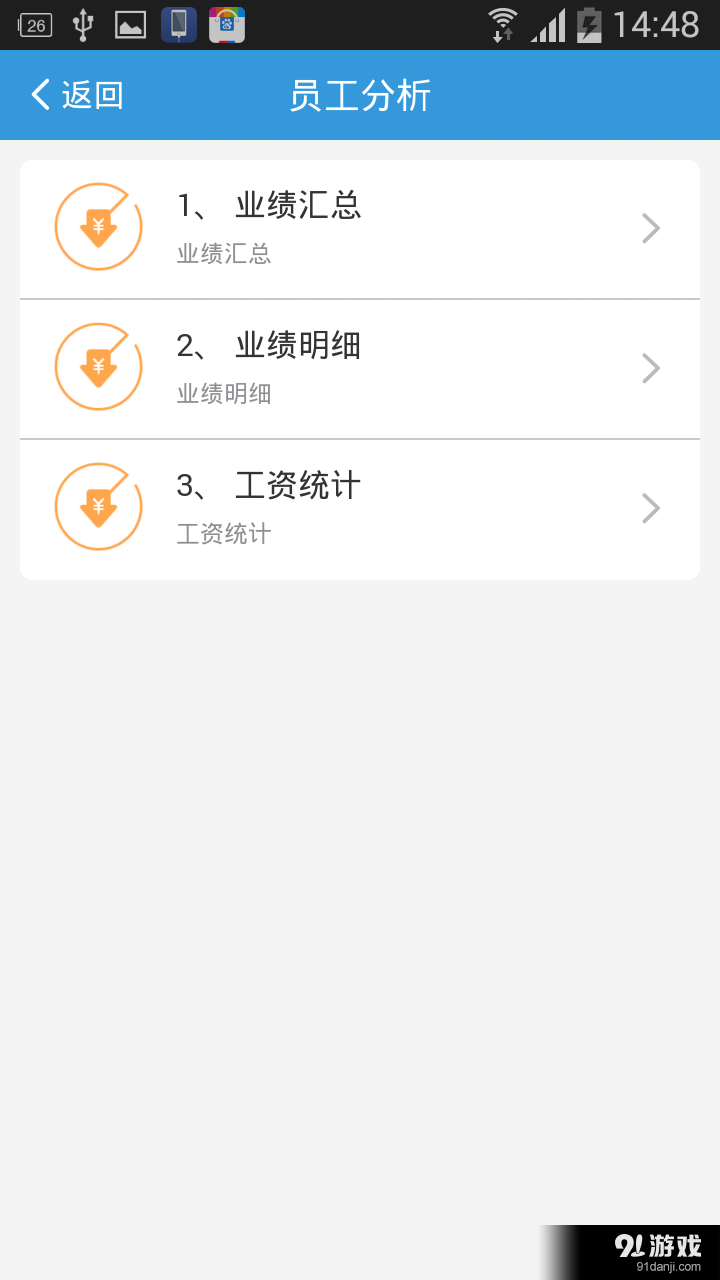
Task: Expand the 工资统计 entry via its chevron
Action: 651,508
